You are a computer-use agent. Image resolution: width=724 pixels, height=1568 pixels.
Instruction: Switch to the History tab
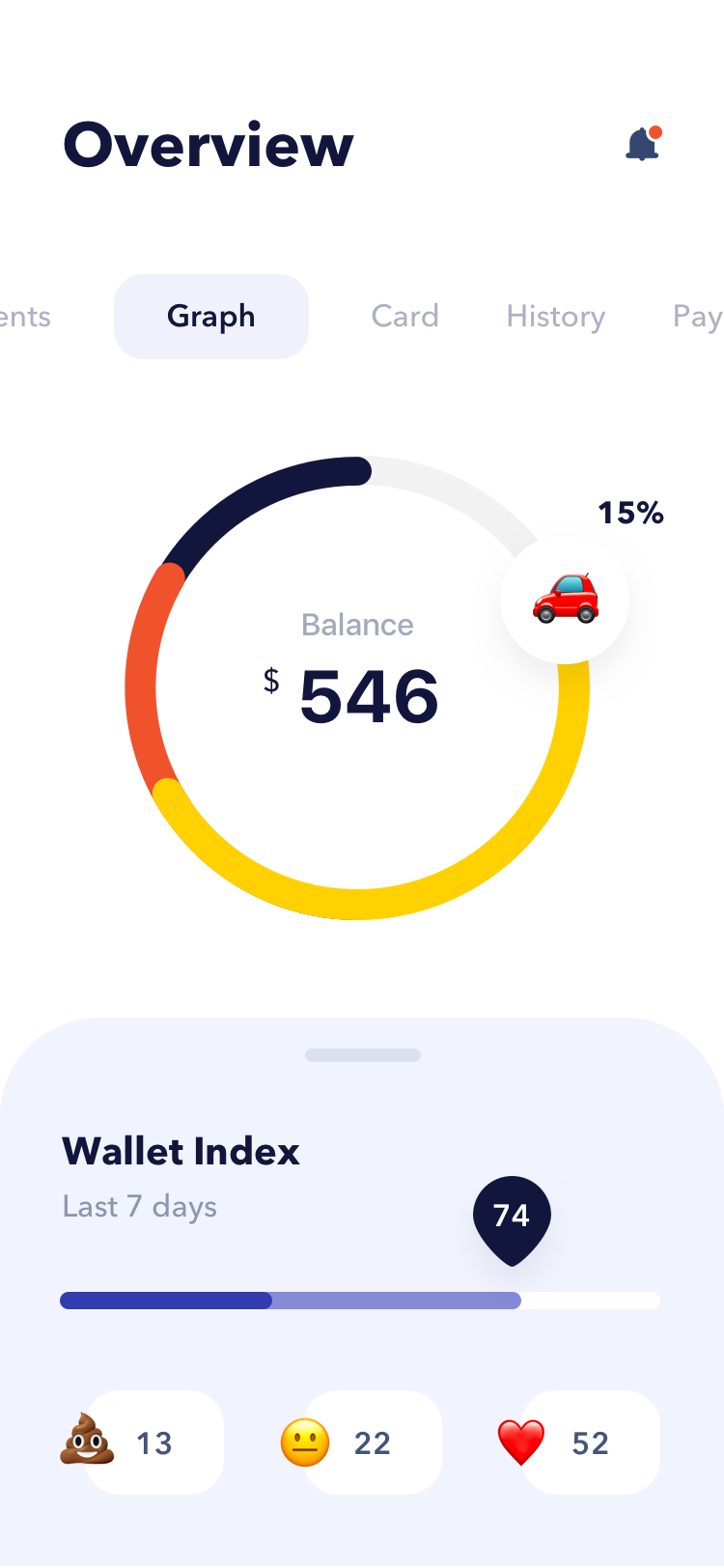(x=556, y=317)
